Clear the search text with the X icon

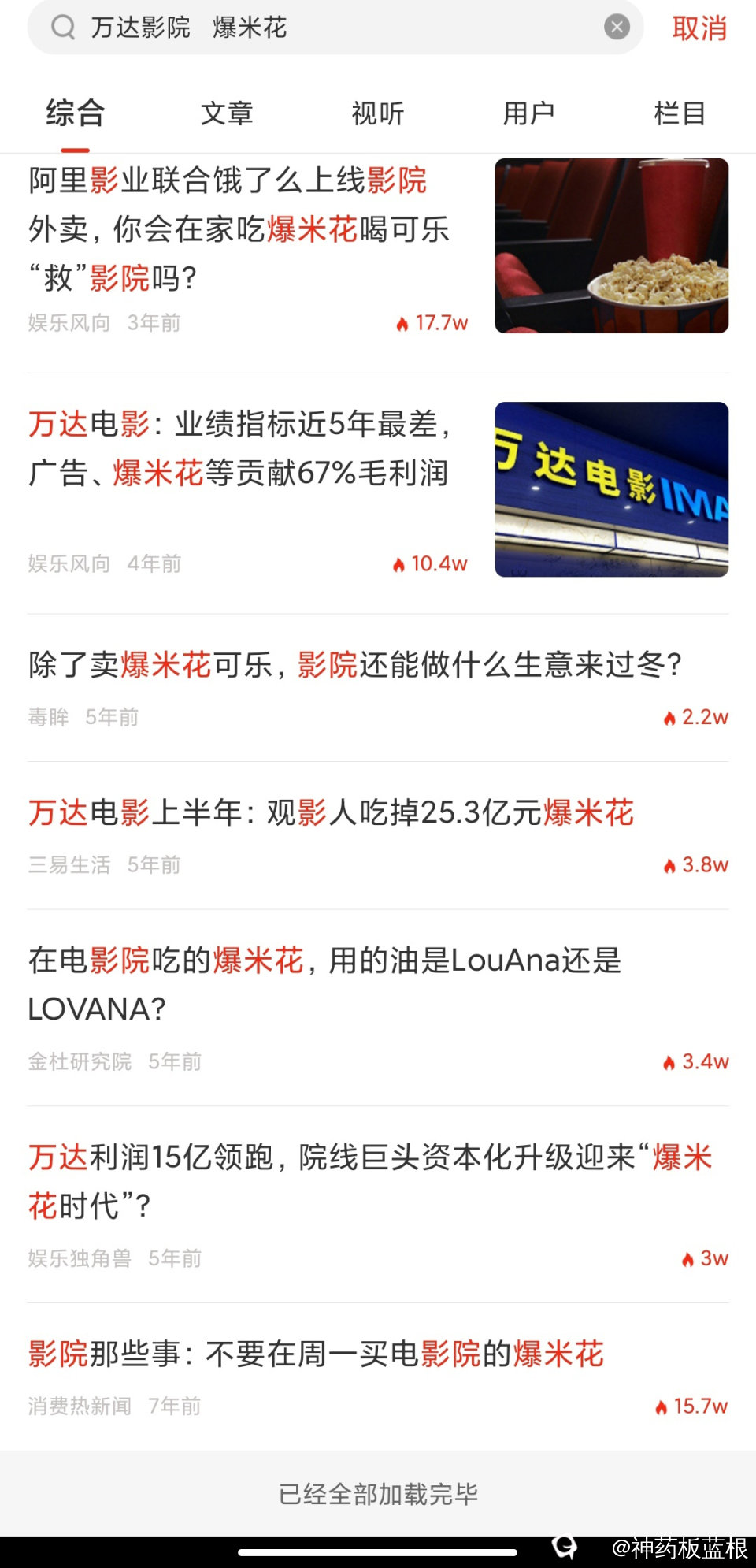(617, 28)
